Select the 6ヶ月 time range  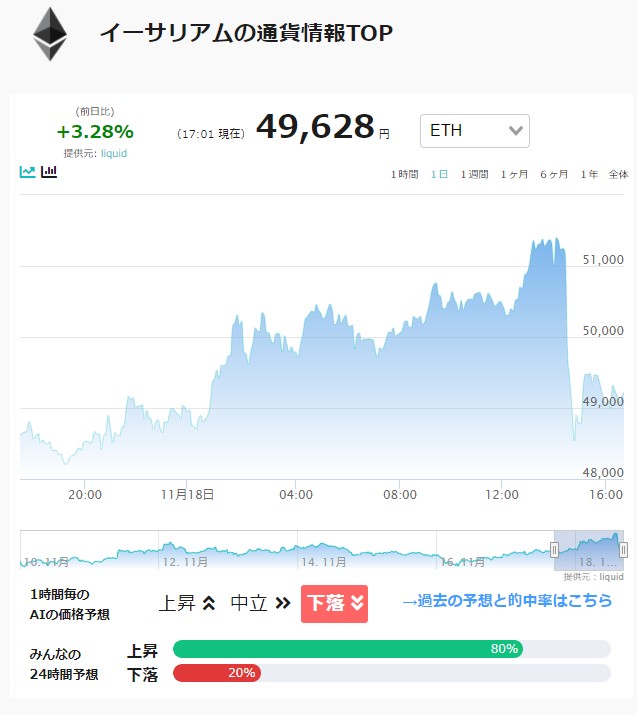pos(554,174)
